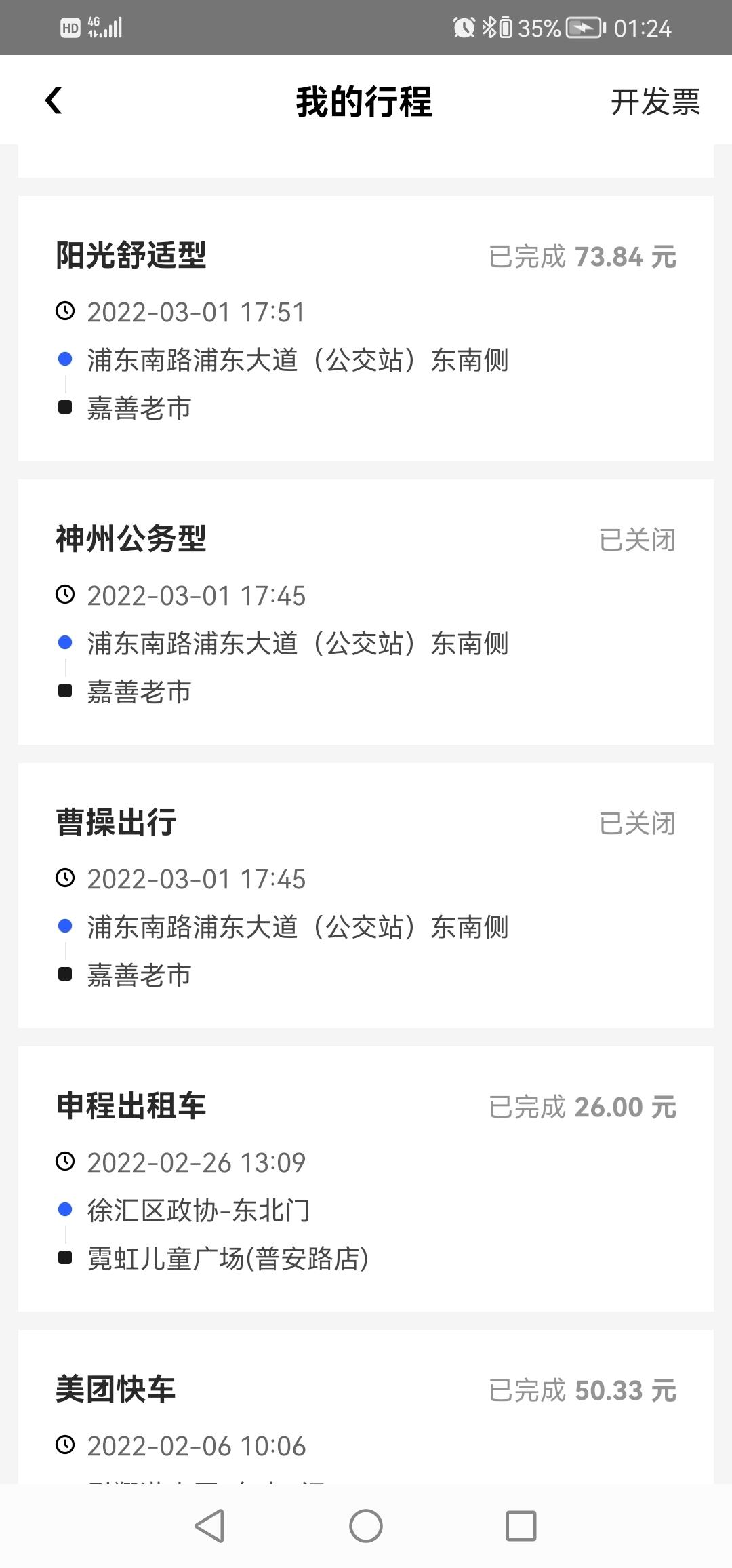This screenshot has height=1568, width=732.
Task: Open the 申程出租车 26.00 元 trip
Action: [x=366, y=1179]
